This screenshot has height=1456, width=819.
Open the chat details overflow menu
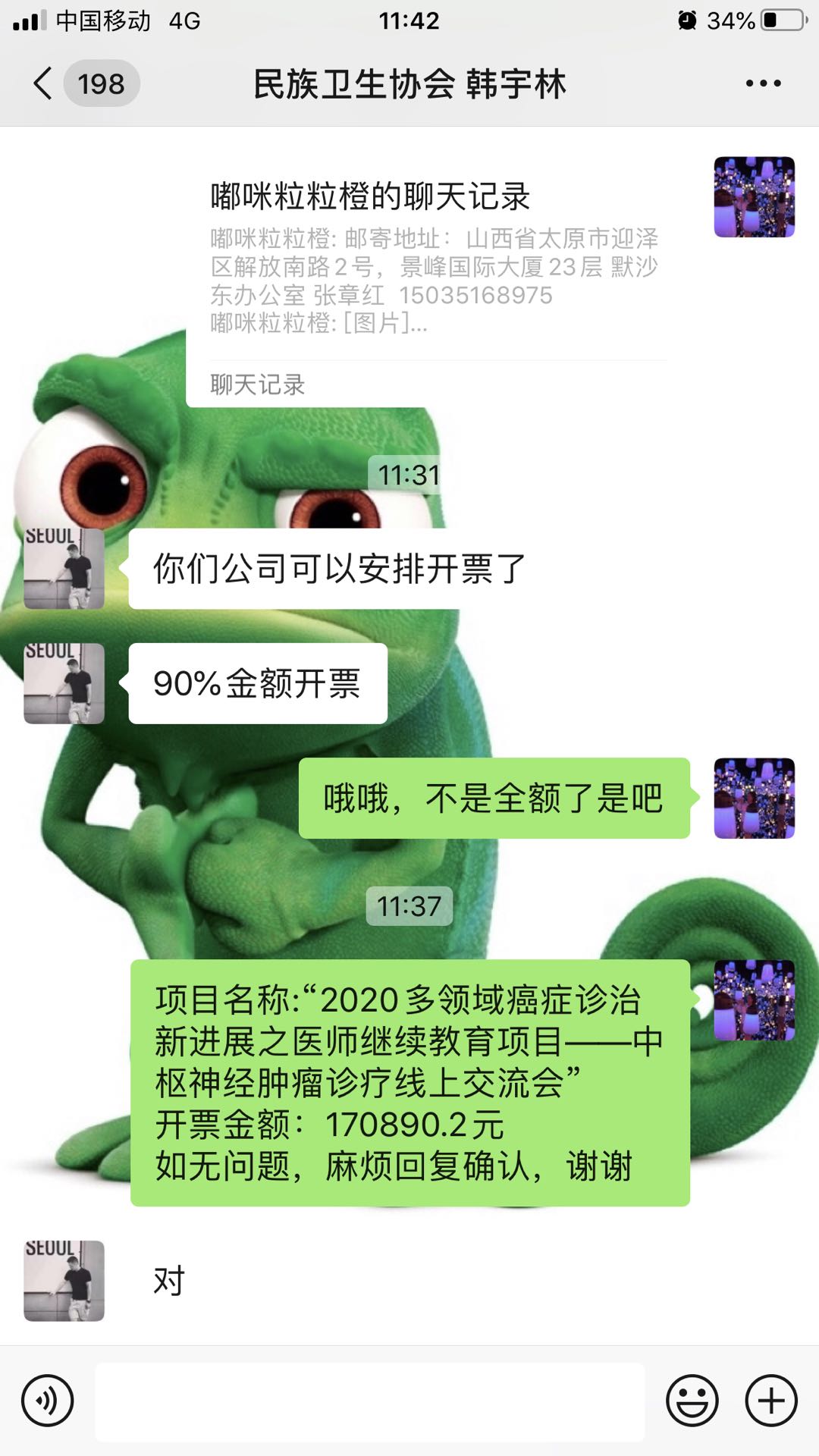click(763, 83)
